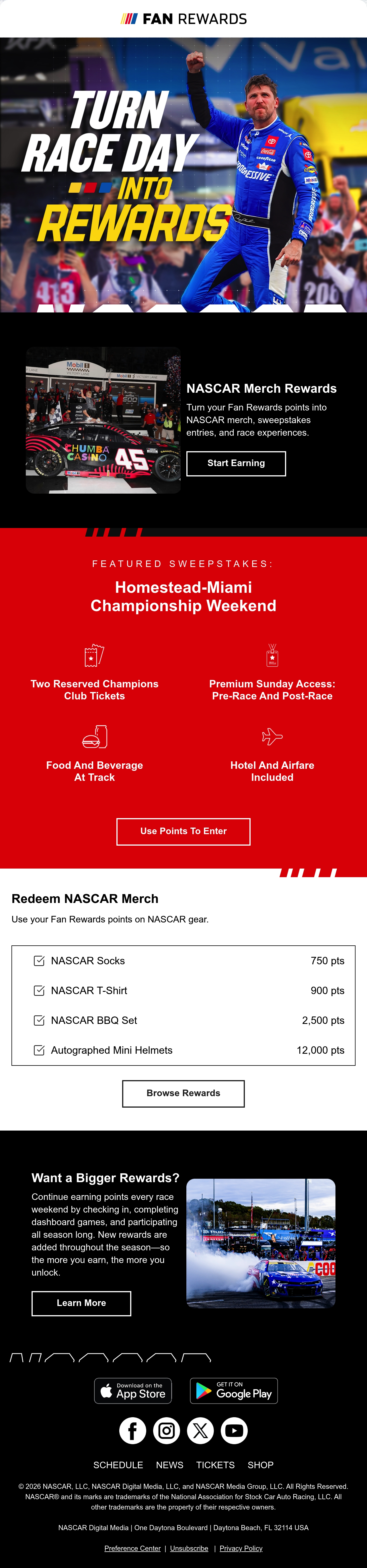Open Preference Center link

click(x=133, y=1548)
